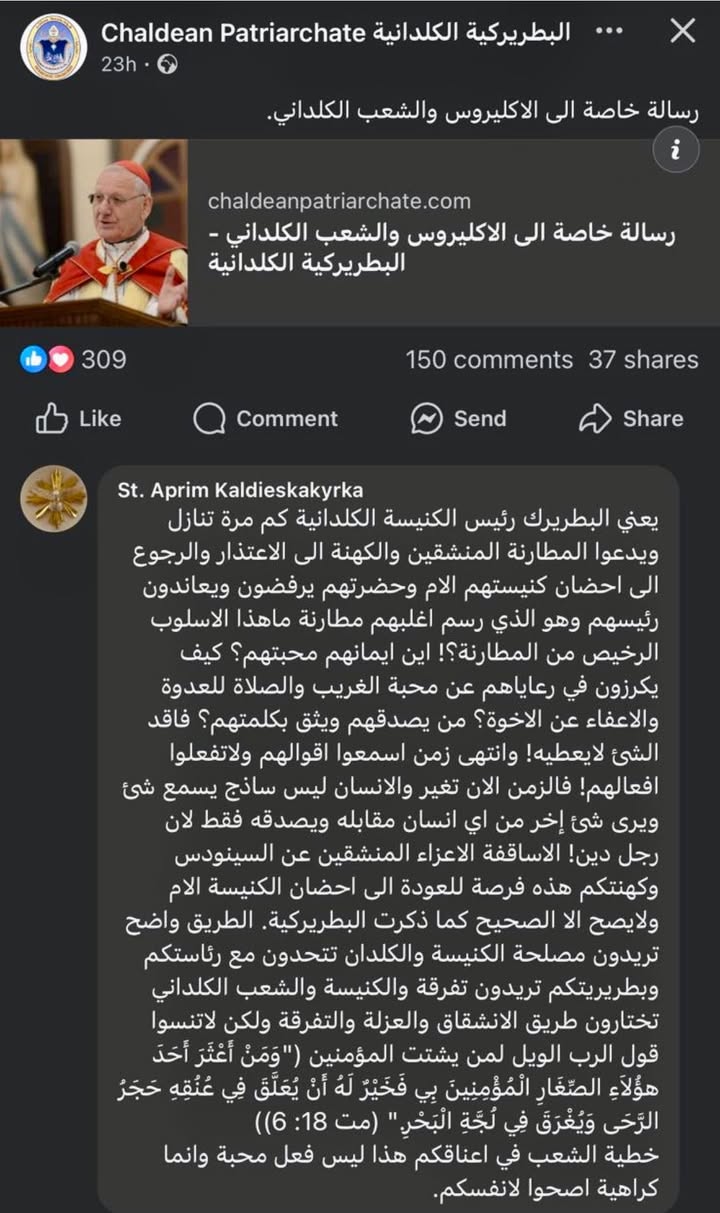Show link info via the i icon

pyautogui.click(x=675, y=150)
